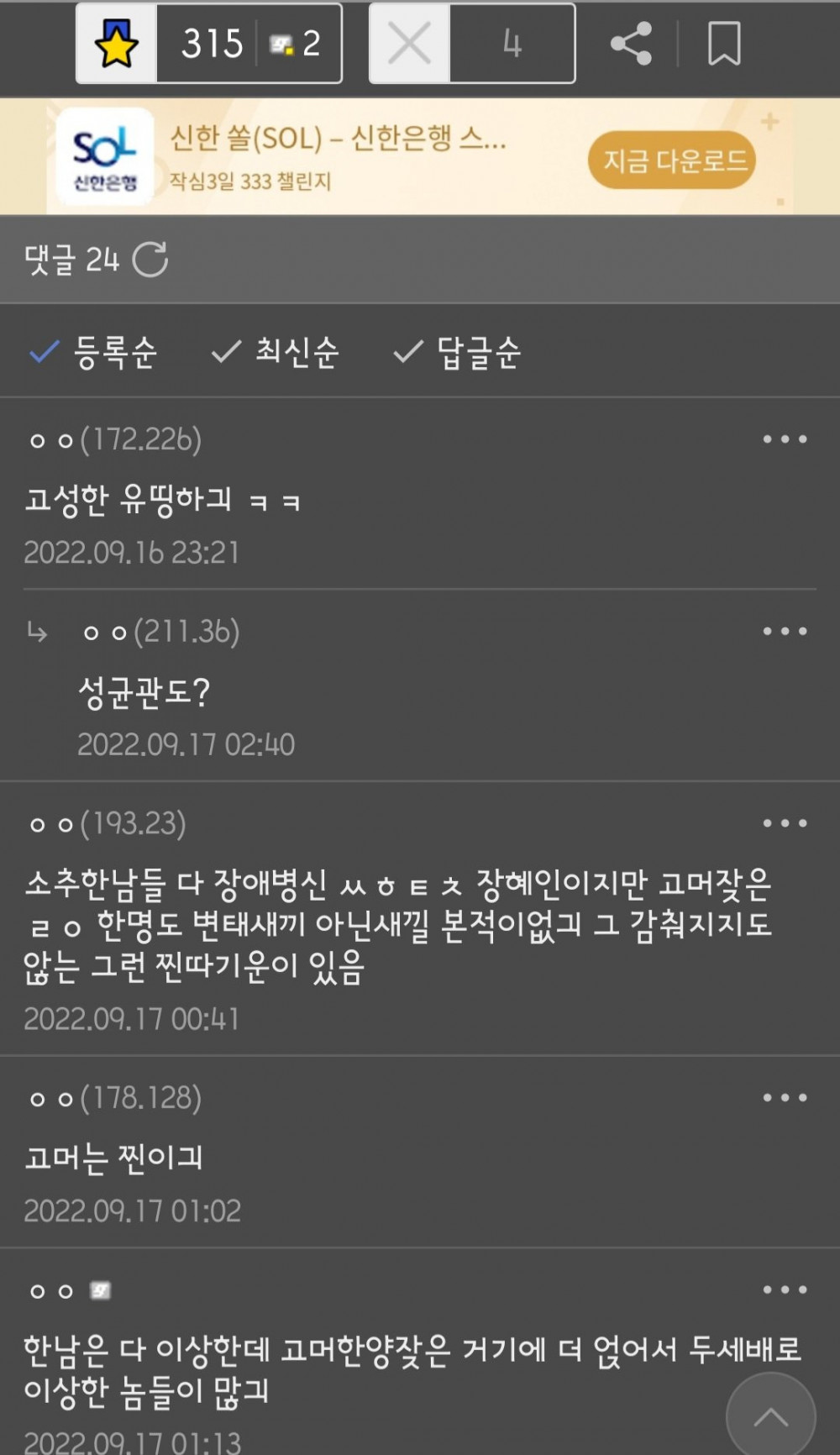Refresh the comments list
840x1455 pixels.
[151, 260]
